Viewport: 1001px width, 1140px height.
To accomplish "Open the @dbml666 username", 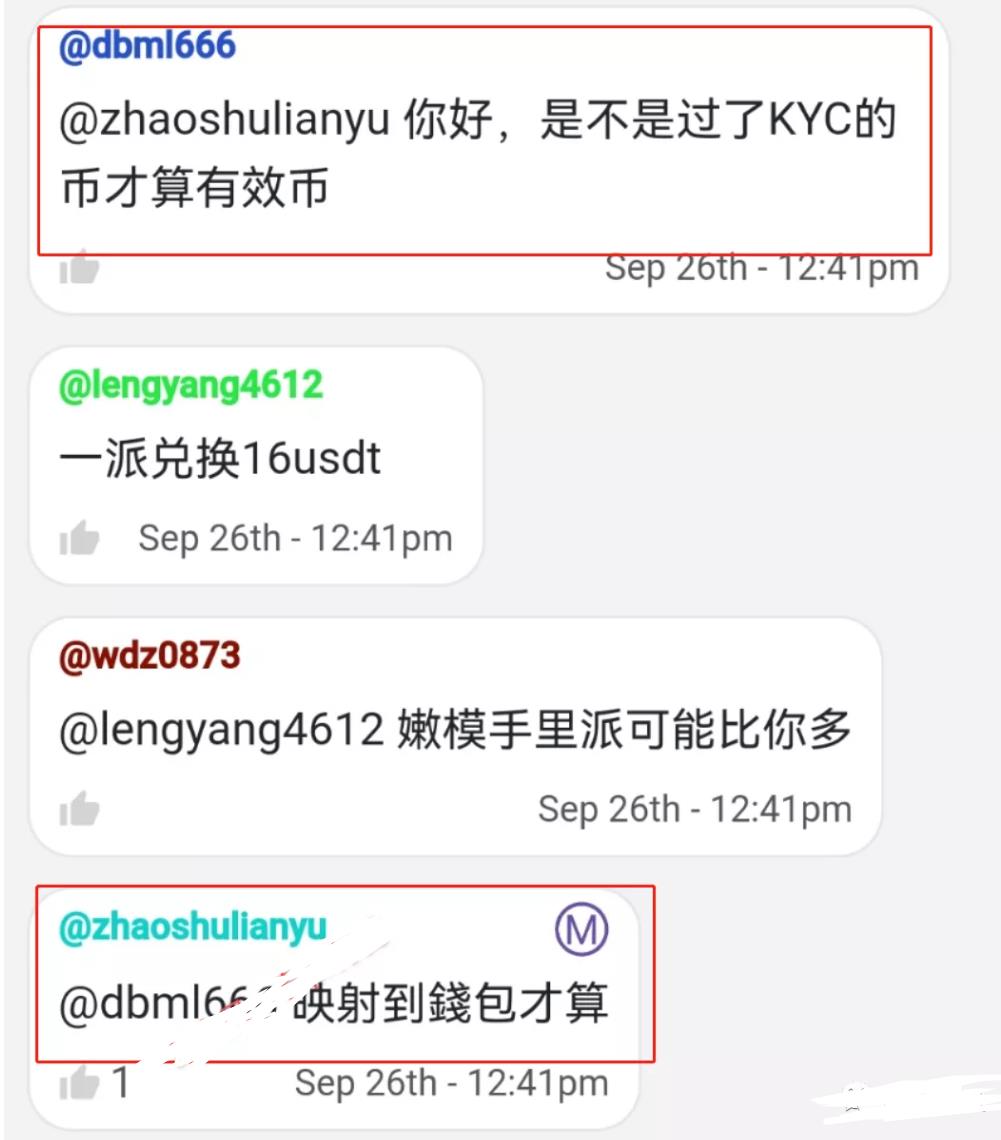I will (147, 46).
